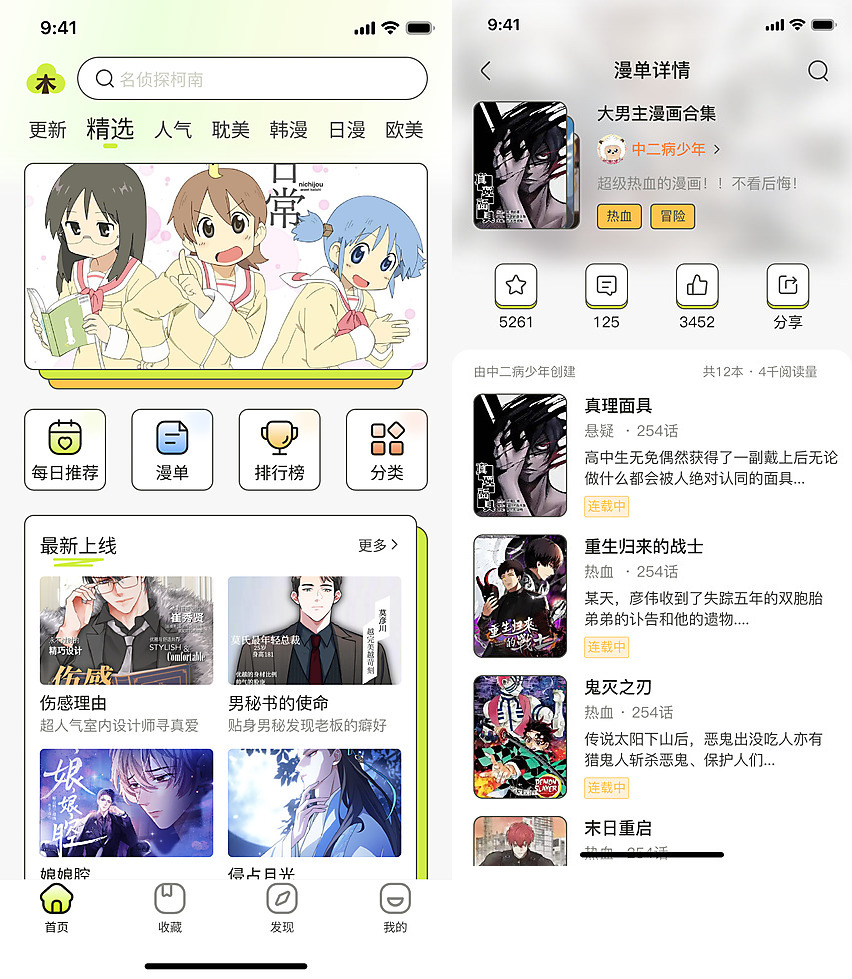The width and height of the screenshot is (852, 979).
Task: Visit creator 中二病少年's profile
Action: pos(668,150)
